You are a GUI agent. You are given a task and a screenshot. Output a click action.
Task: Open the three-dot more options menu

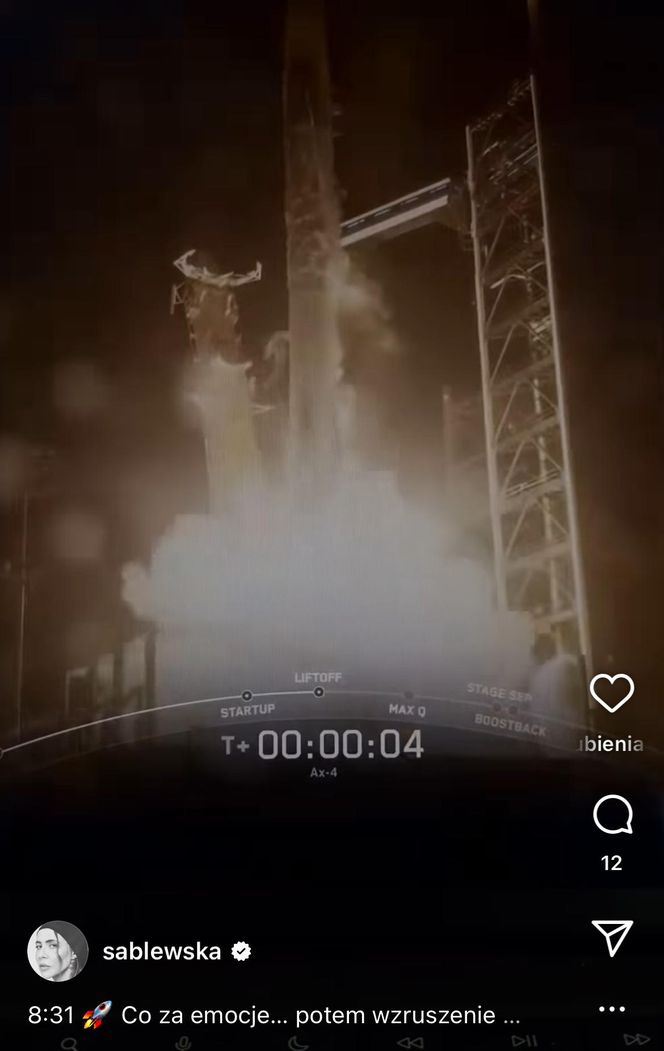coord(612,1009)
